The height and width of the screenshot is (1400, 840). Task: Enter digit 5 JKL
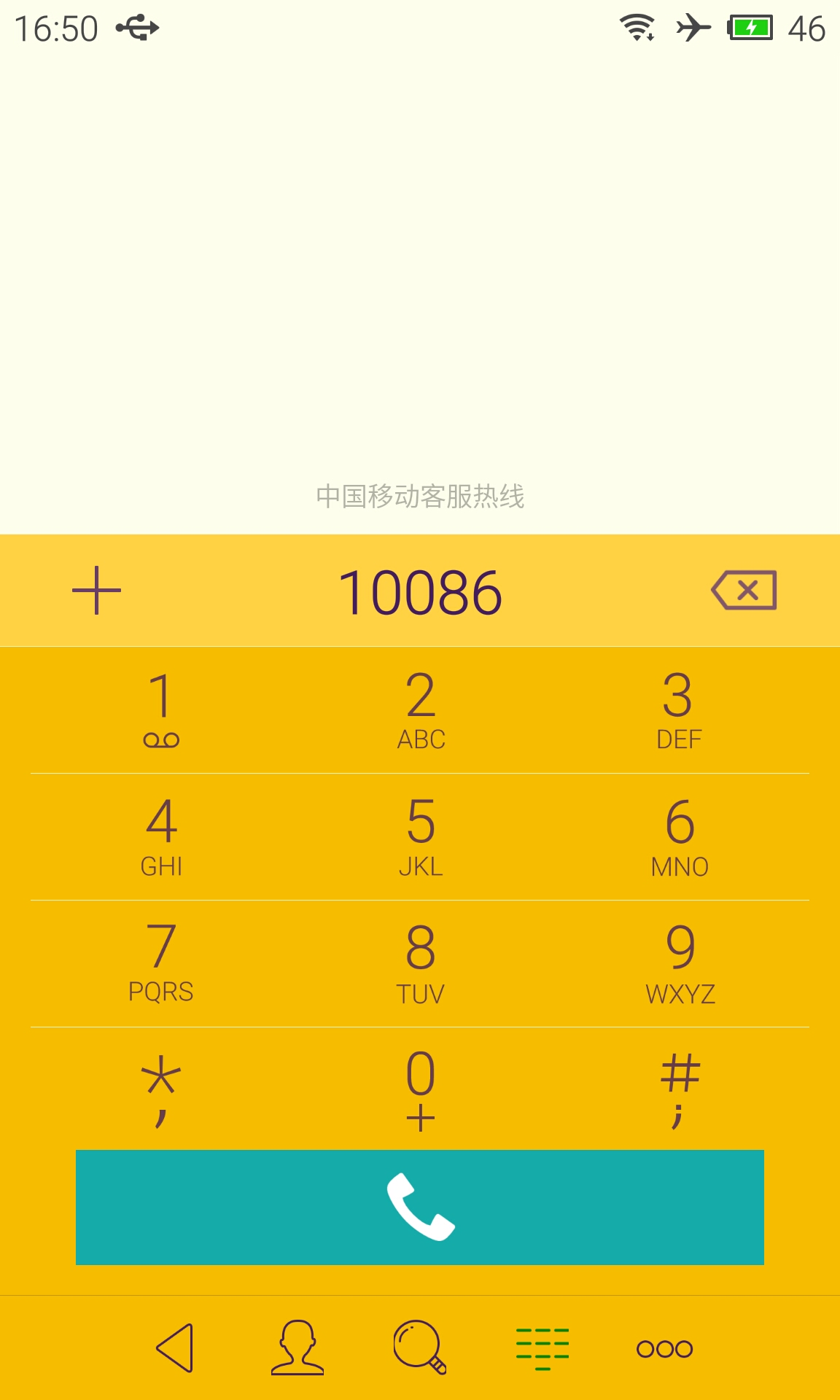(421, 837)
